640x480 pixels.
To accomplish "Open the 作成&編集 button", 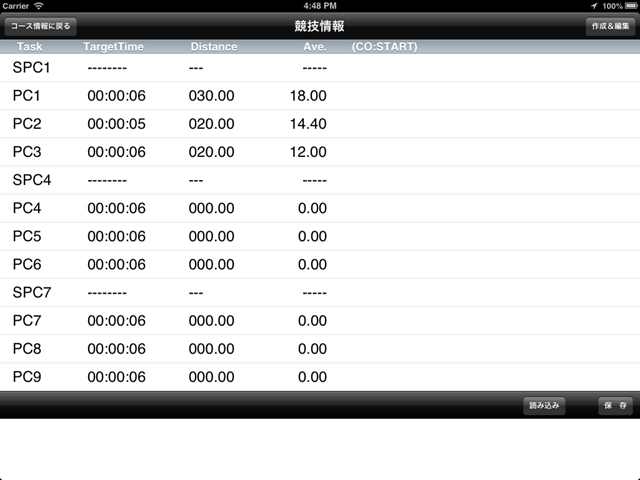I will pos(610,27).
